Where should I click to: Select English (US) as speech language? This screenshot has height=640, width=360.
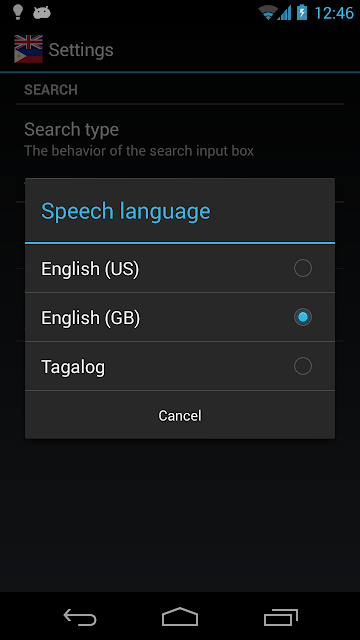180,269
